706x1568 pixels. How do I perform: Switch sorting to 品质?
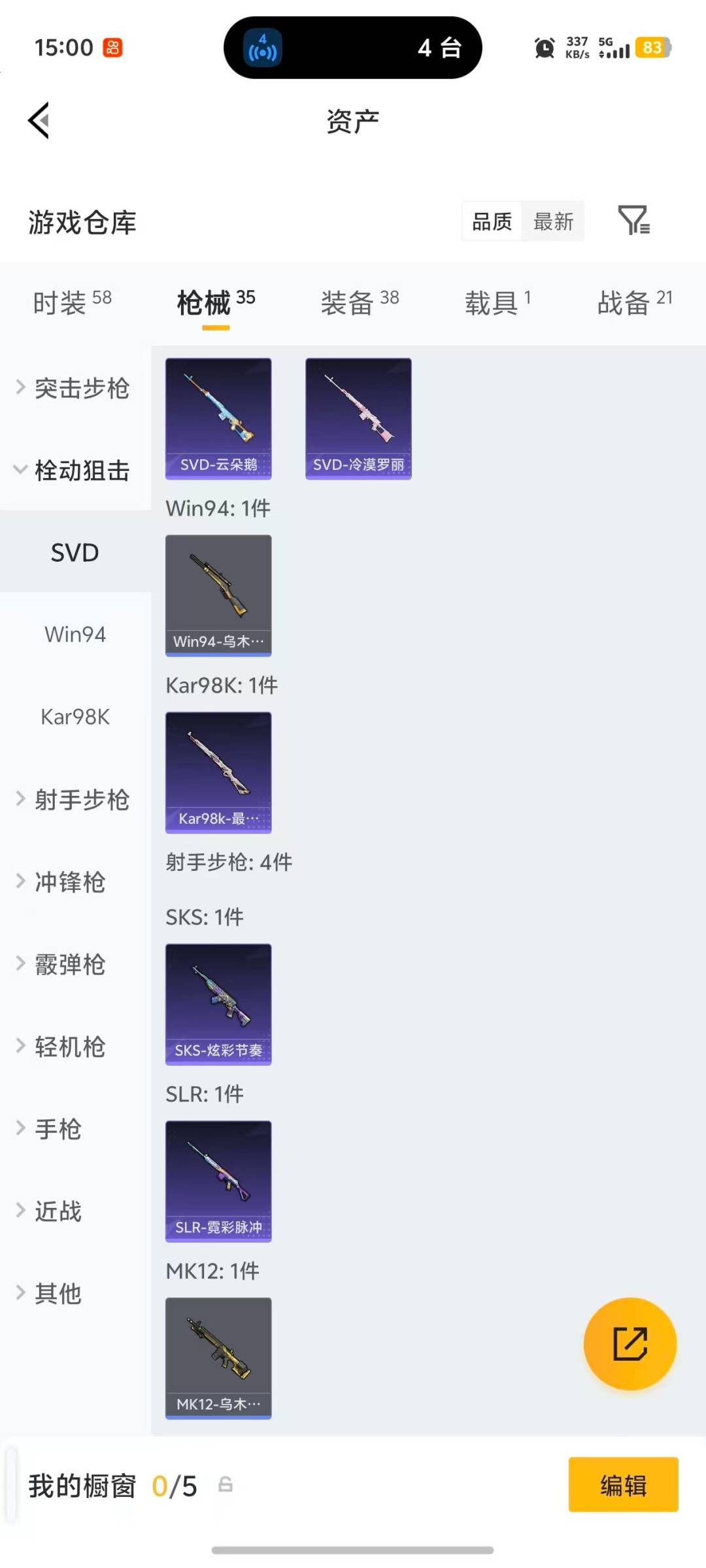coord(491,221)
